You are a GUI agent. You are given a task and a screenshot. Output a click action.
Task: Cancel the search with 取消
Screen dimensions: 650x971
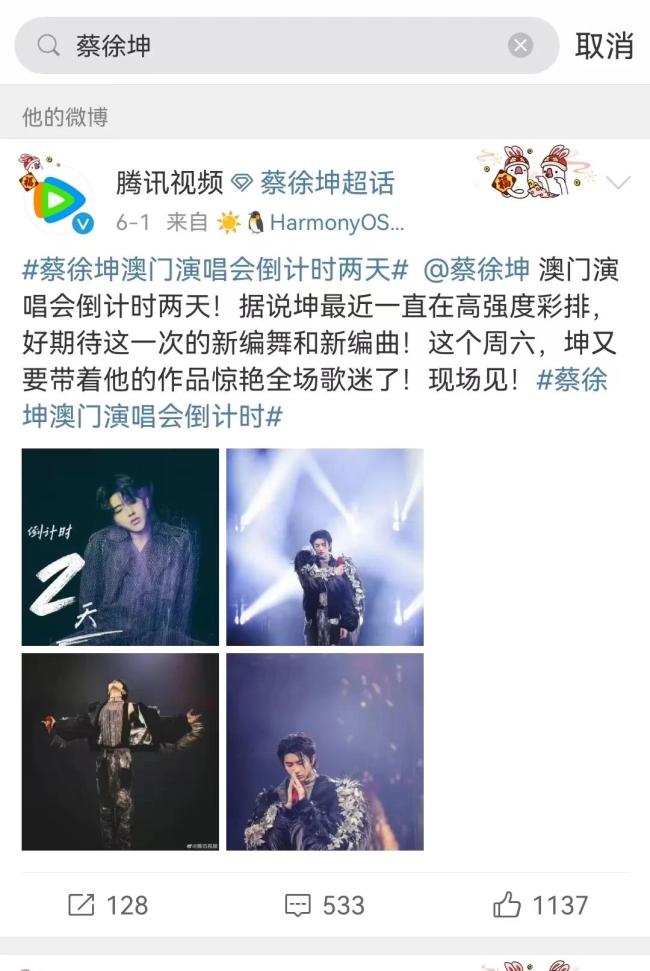coord(603,45)
